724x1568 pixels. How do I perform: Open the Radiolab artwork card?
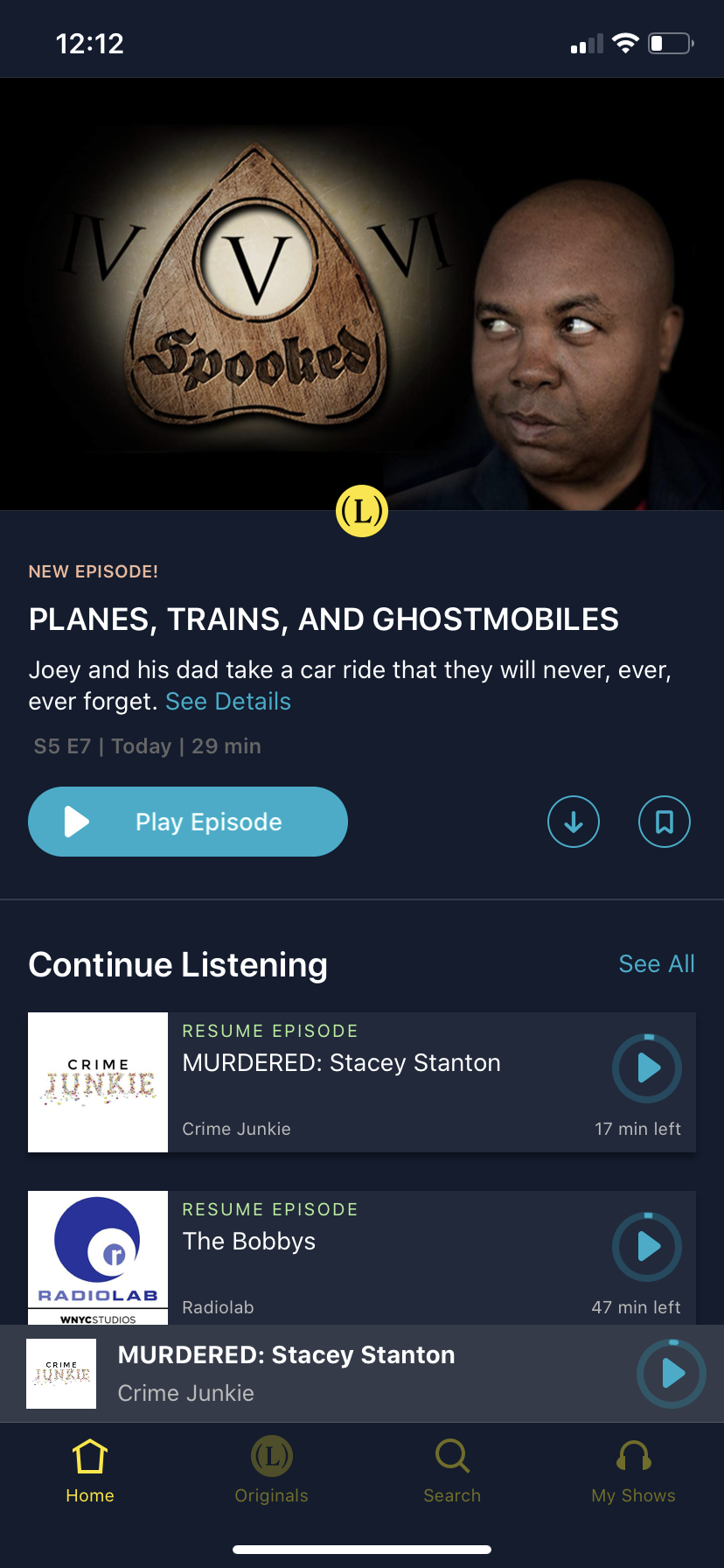point(98,1257)
